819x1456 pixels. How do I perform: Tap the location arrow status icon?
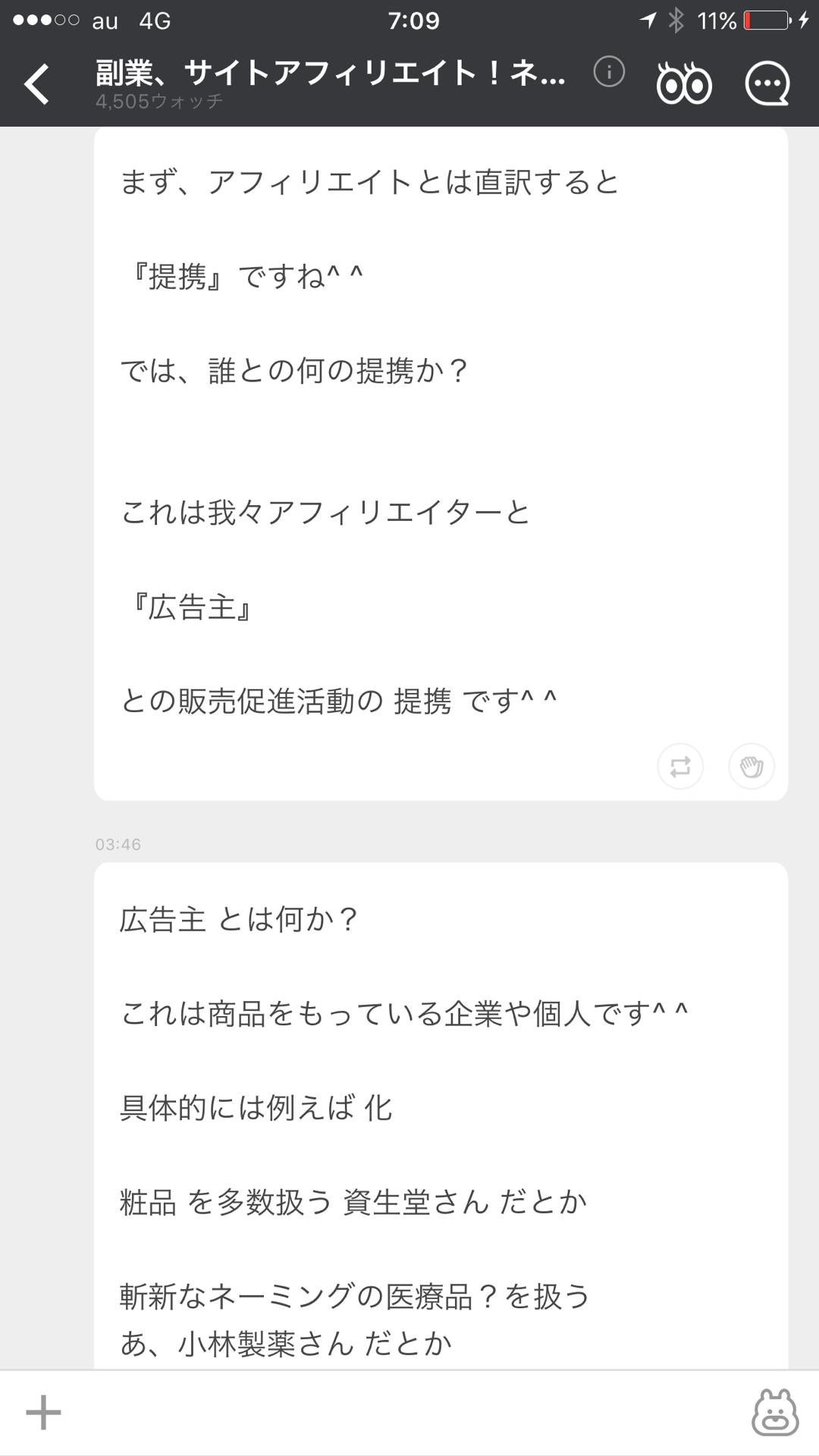(x=648, y=20)
